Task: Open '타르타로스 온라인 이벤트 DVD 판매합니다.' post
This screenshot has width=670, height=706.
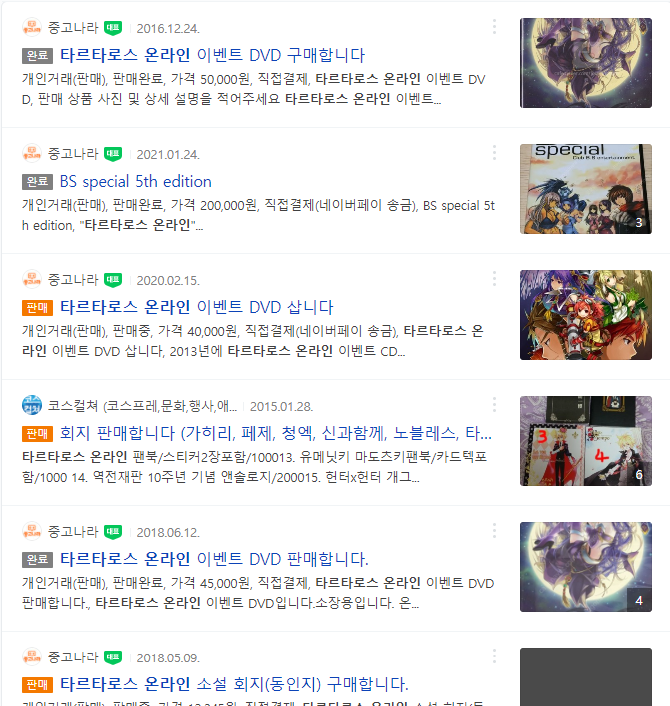Action: [214, 558]
